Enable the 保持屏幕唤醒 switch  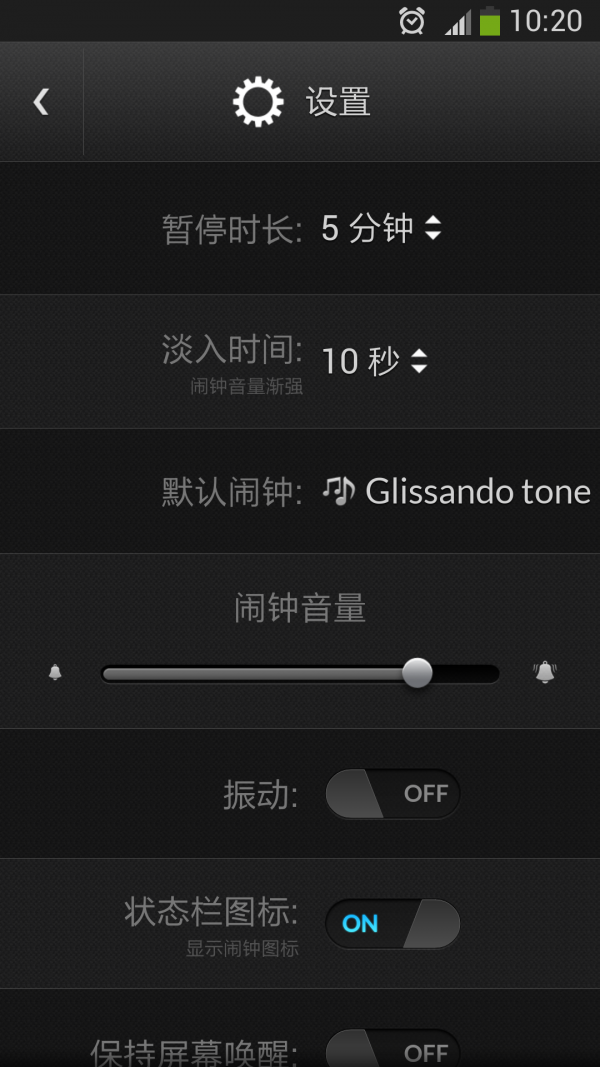coord(393,1048)
